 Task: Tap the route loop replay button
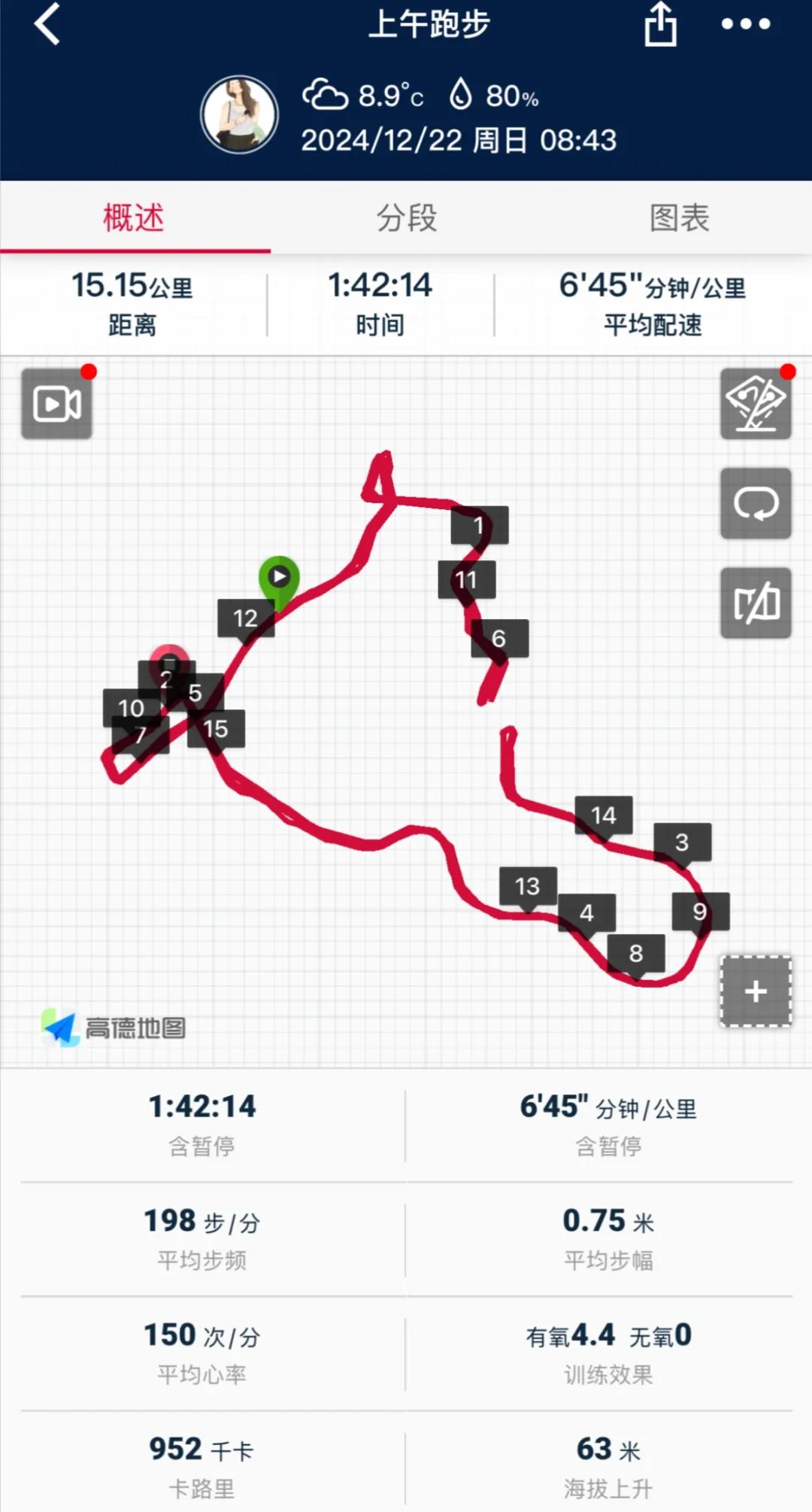pos(756,503)
